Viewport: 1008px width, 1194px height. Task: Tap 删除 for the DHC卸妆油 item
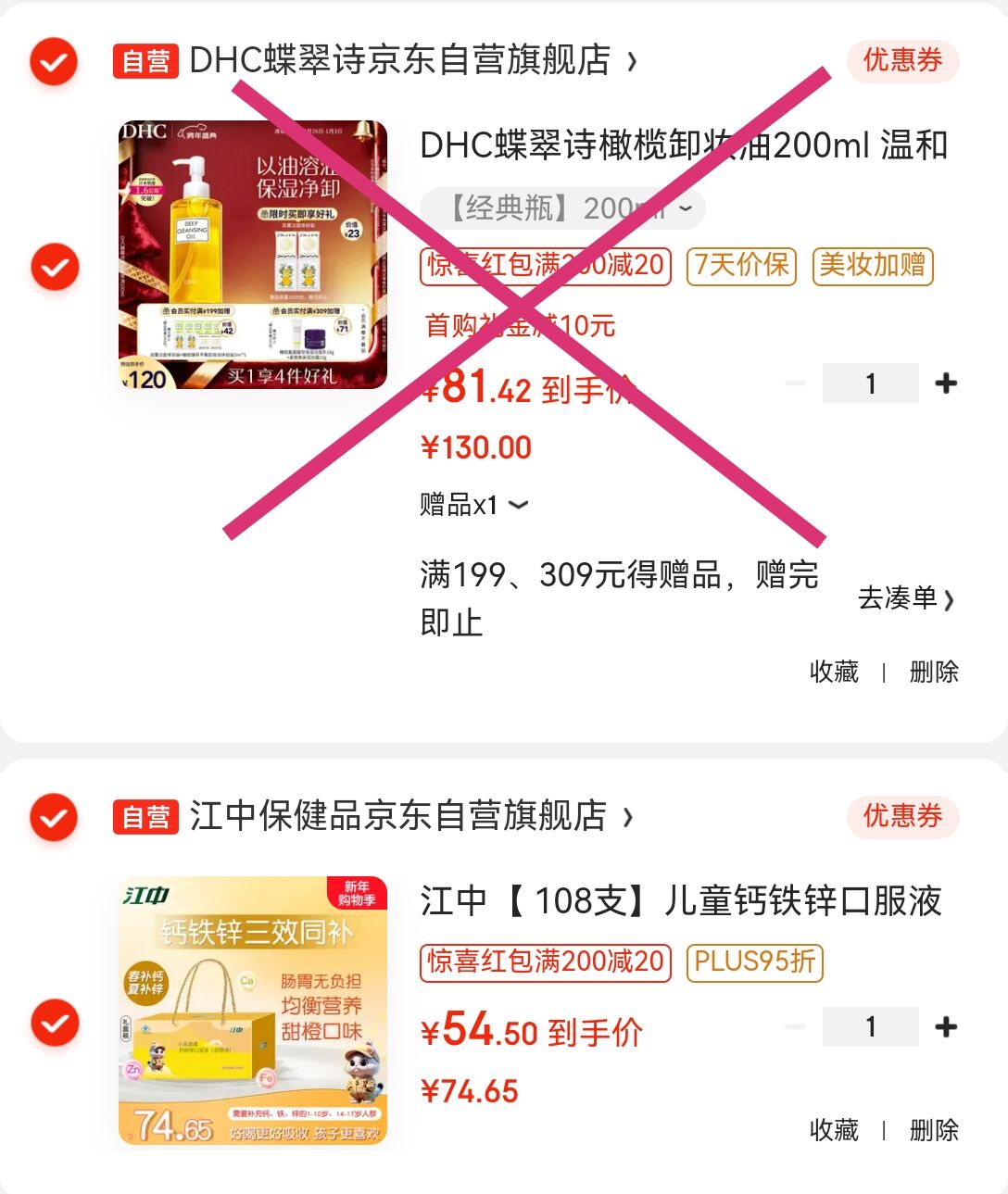[x=933, y=672]
